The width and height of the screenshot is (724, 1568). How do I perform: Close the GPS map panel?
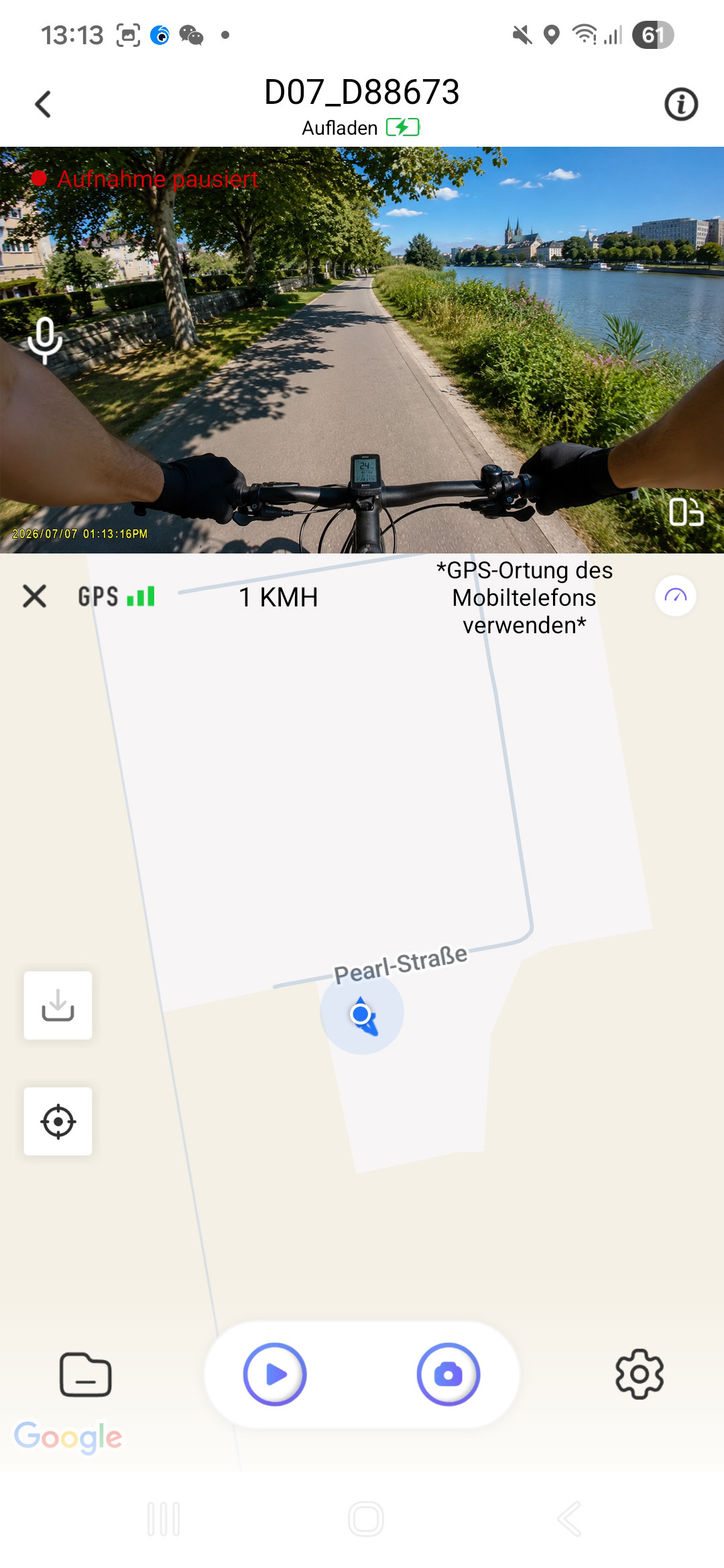34,596
